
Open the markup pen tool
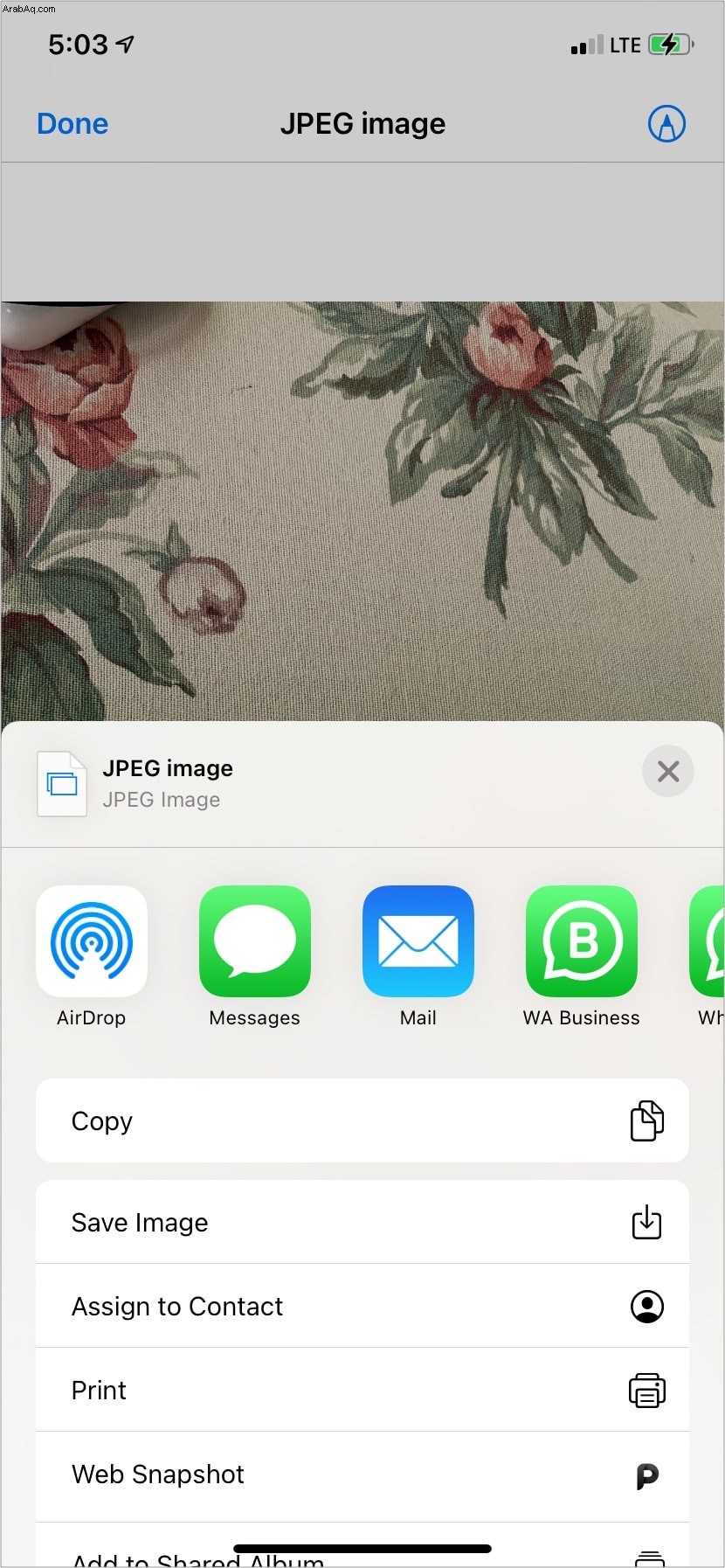click(x=666, y=124)
